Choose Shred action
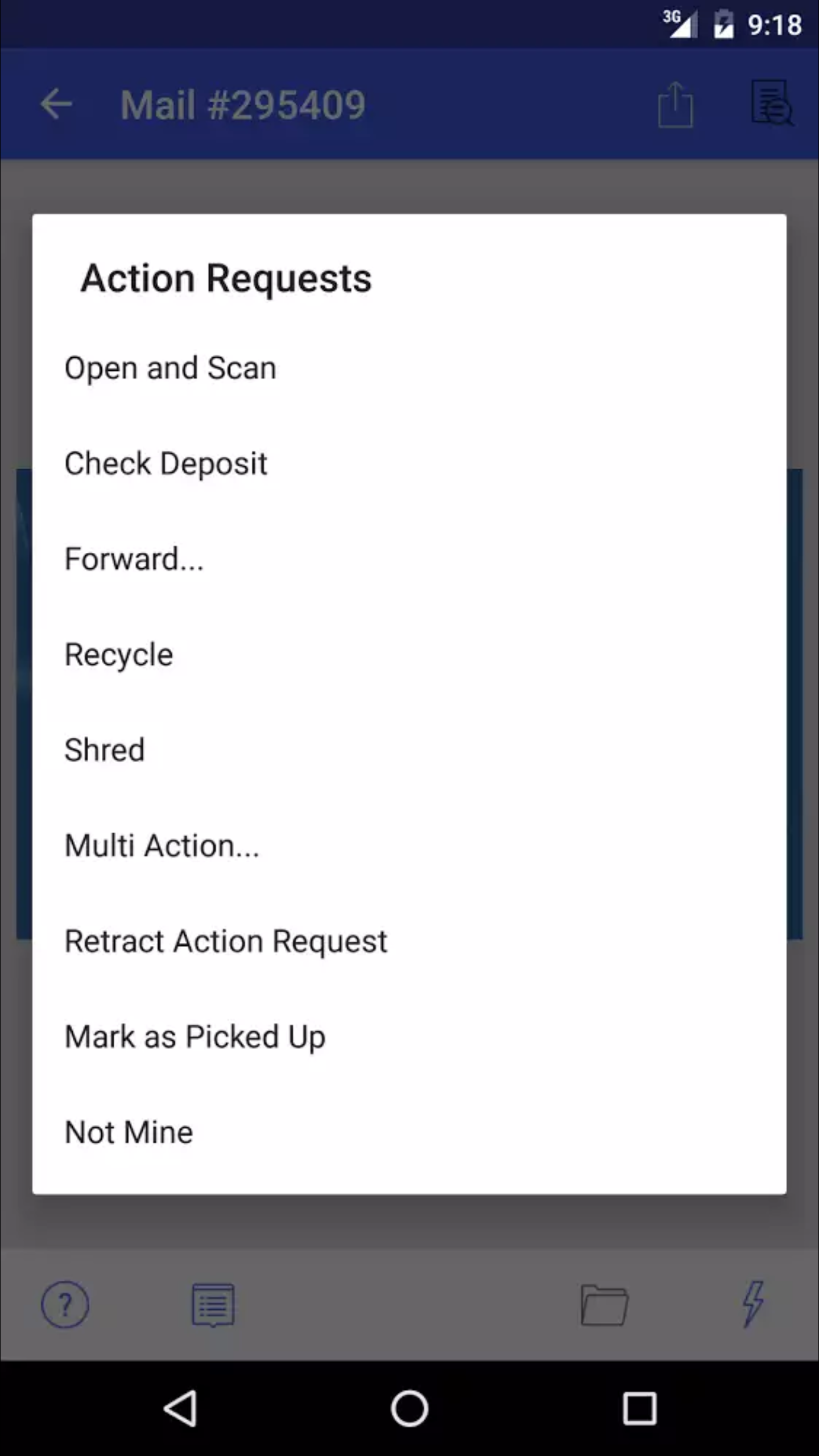The width and height of the screenshot is (819, 1456). [x=105, y=750]
